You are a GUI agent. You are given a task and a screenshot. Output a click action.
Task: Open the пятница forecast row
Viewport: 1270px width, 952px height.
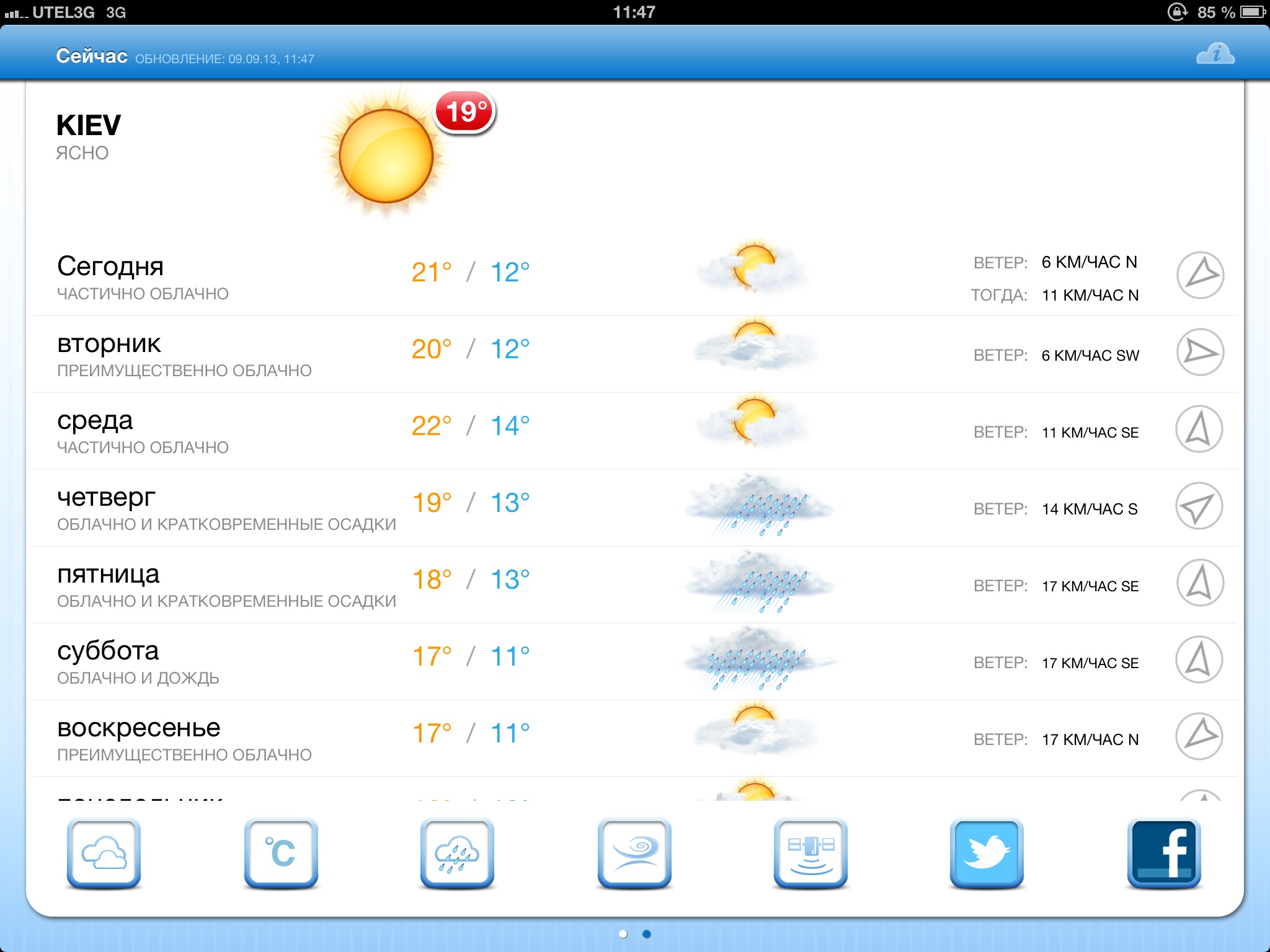635,584
